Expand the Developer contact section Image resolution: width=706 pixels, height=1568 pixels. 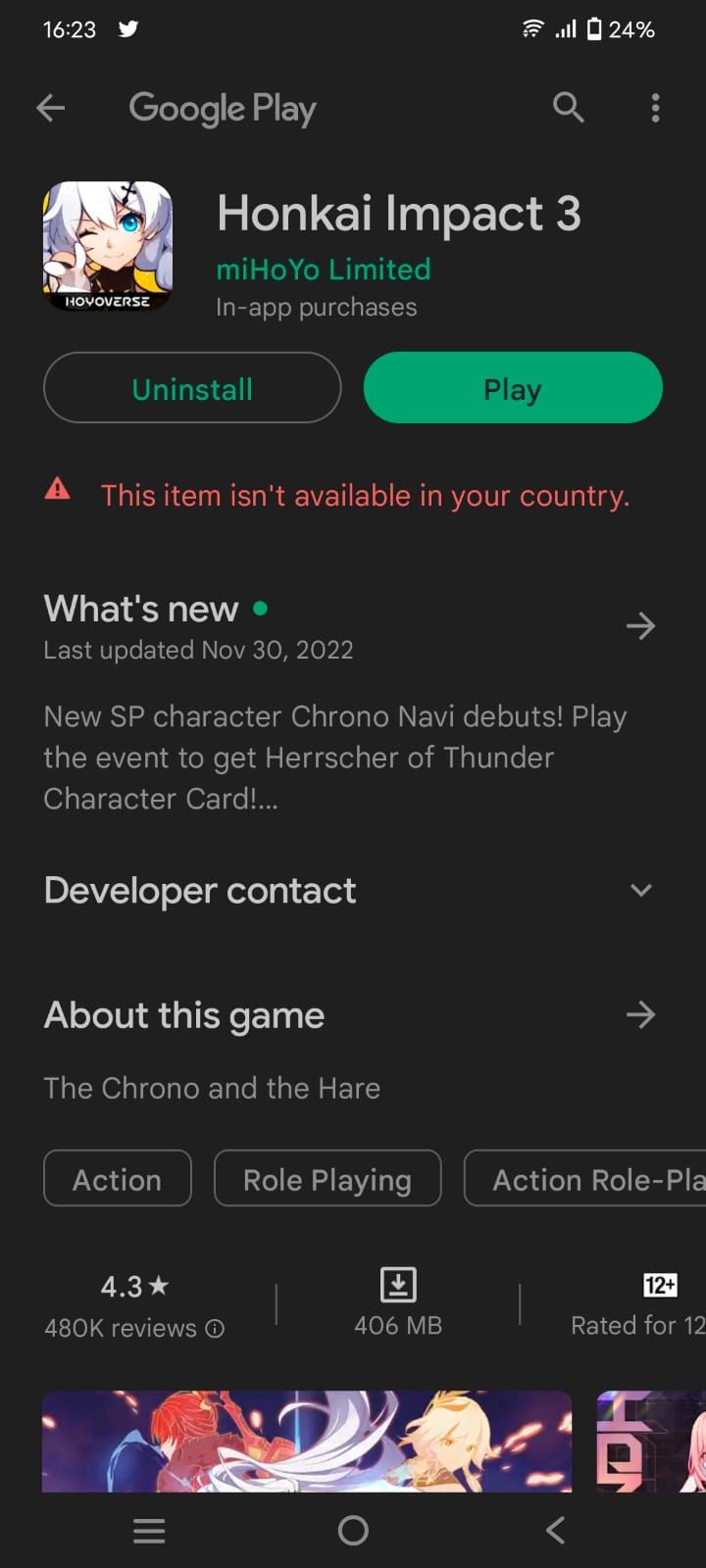[x=640, y=890]
